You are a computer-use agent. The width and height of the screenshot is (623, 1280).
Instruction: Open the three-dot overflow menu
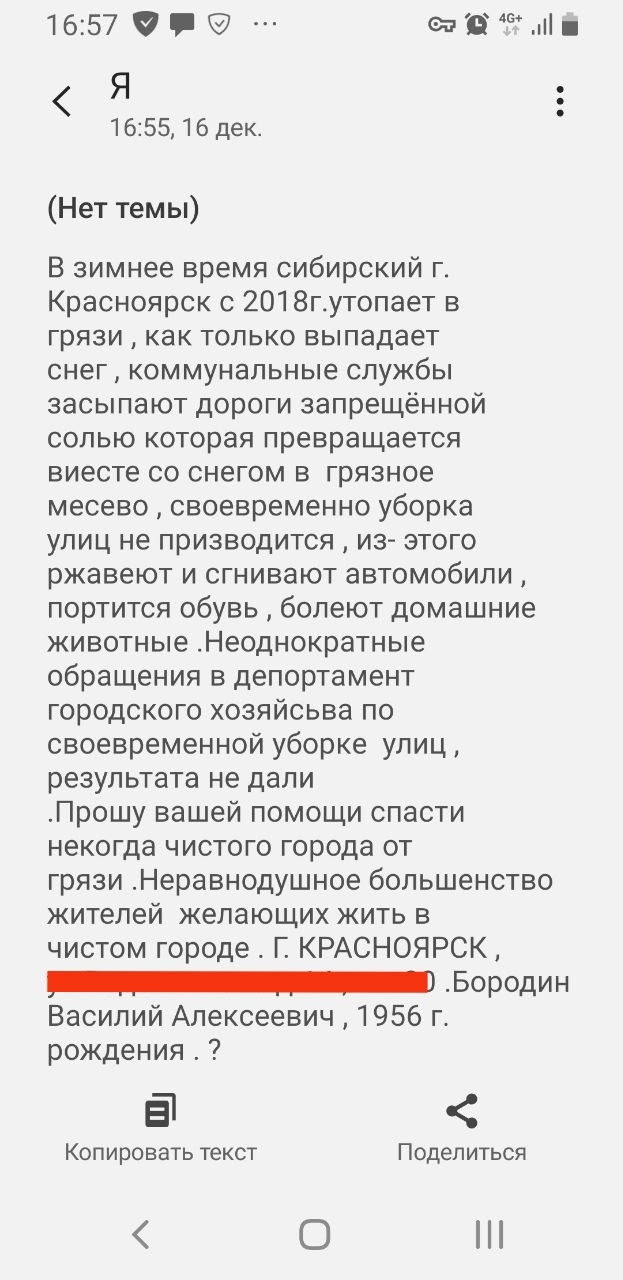click(x=560, y=101)
